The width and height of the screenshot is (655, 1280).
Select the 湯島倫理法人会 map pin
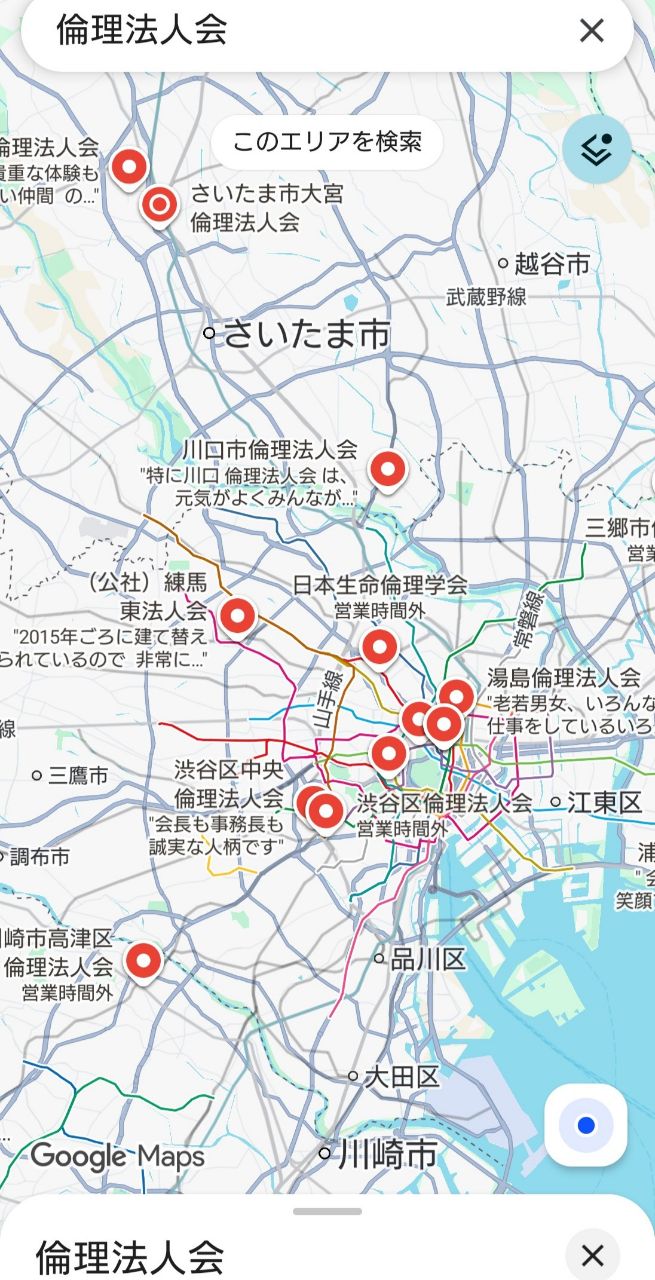tap(457, 696)
